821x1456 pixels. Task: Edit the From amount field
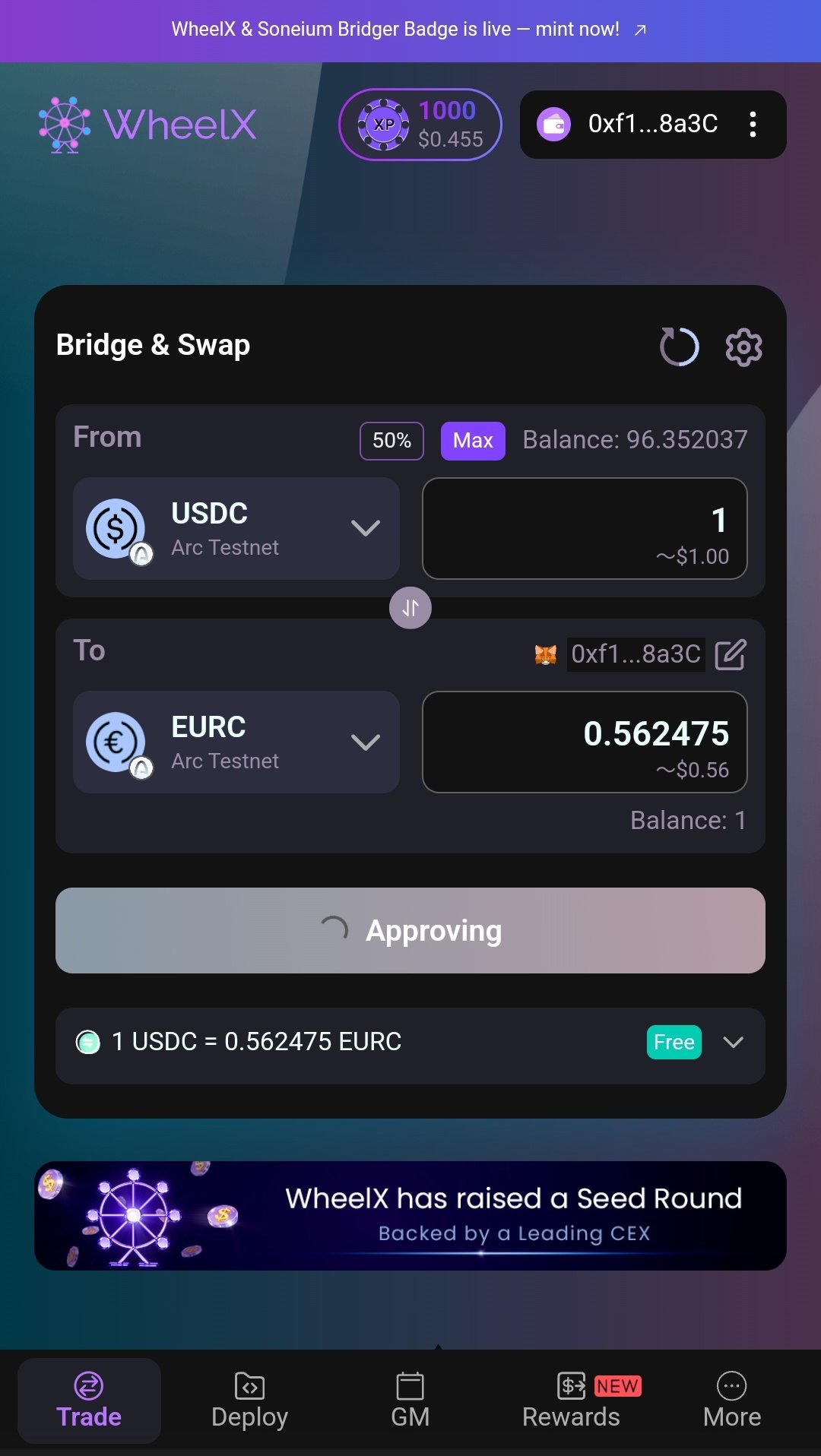(584, 529)
